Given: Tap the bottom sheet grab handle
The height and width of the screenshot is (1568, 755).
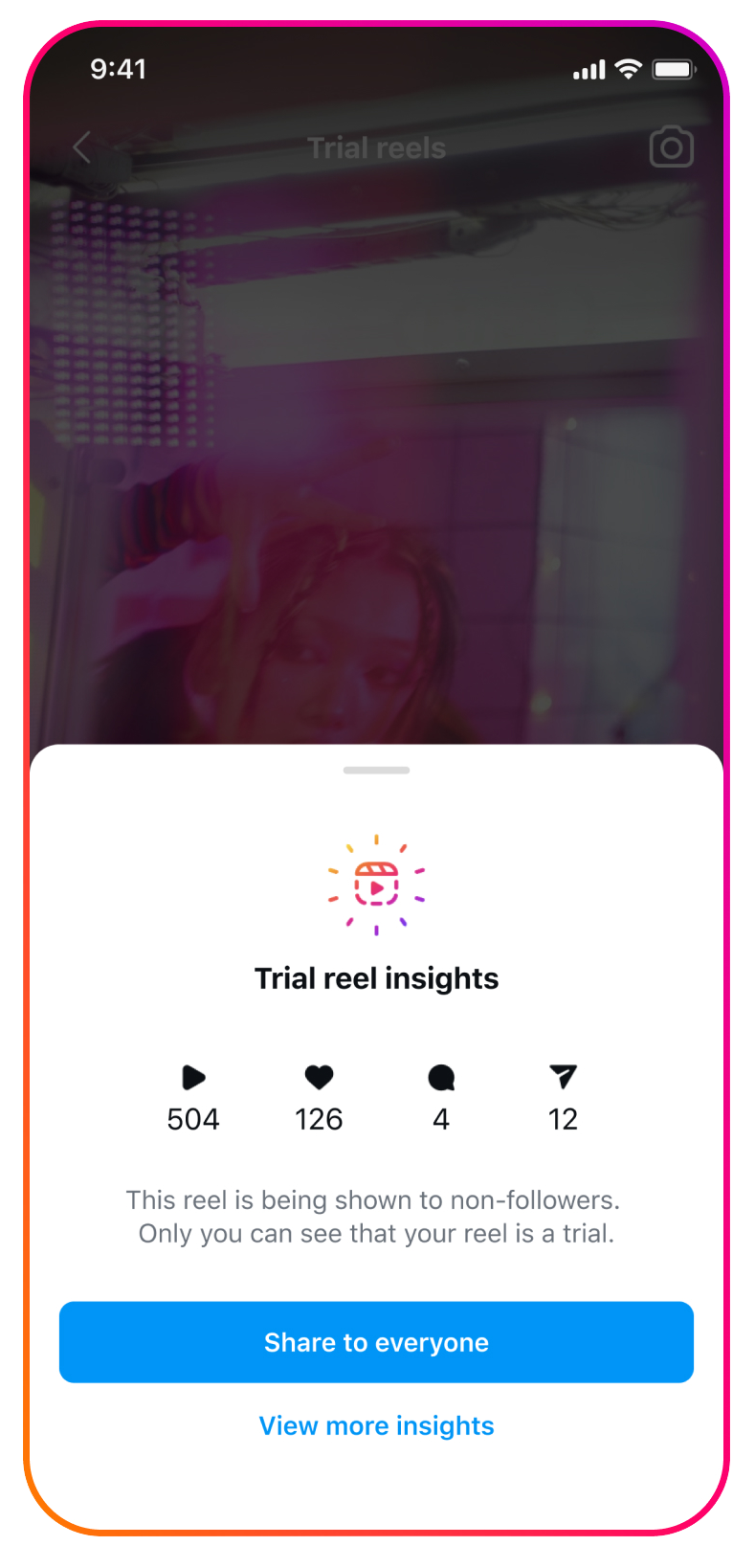Looking at the screenshot, I should pyautogui.click(x=376, y=770).
